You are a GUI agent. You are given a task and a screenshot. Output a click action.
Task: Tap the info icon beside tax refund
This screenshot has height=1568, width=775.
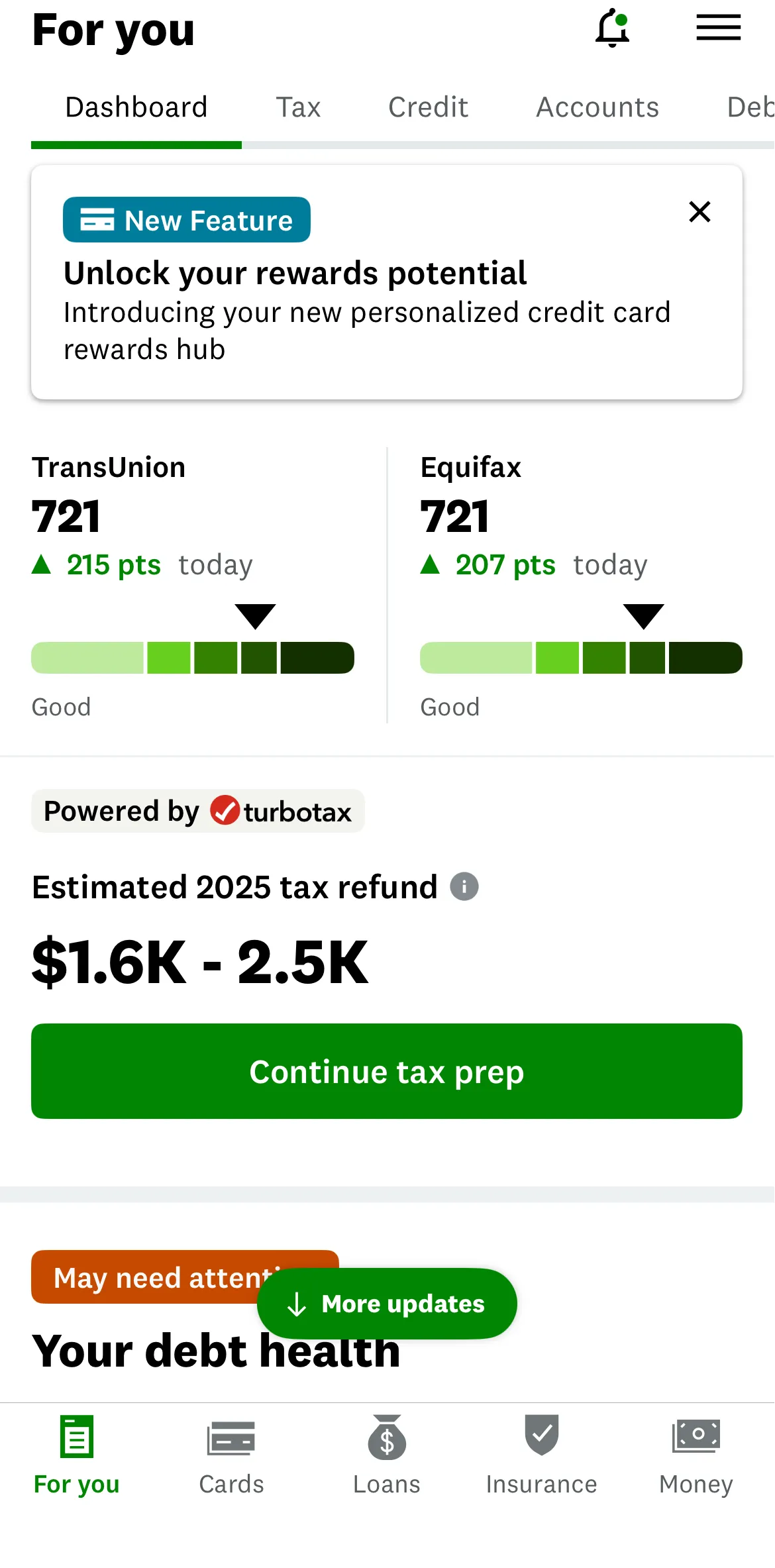tap(464, 886)
